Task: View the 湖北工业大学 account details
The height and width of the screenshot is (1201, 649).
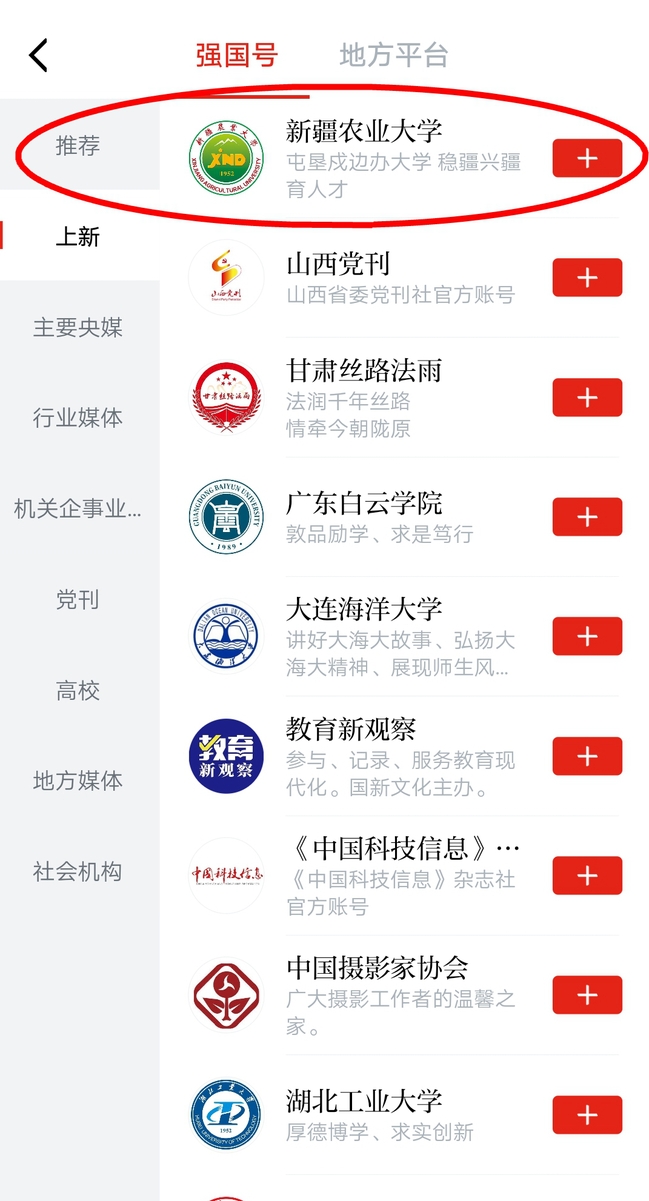Action: tap(364, 1102)
